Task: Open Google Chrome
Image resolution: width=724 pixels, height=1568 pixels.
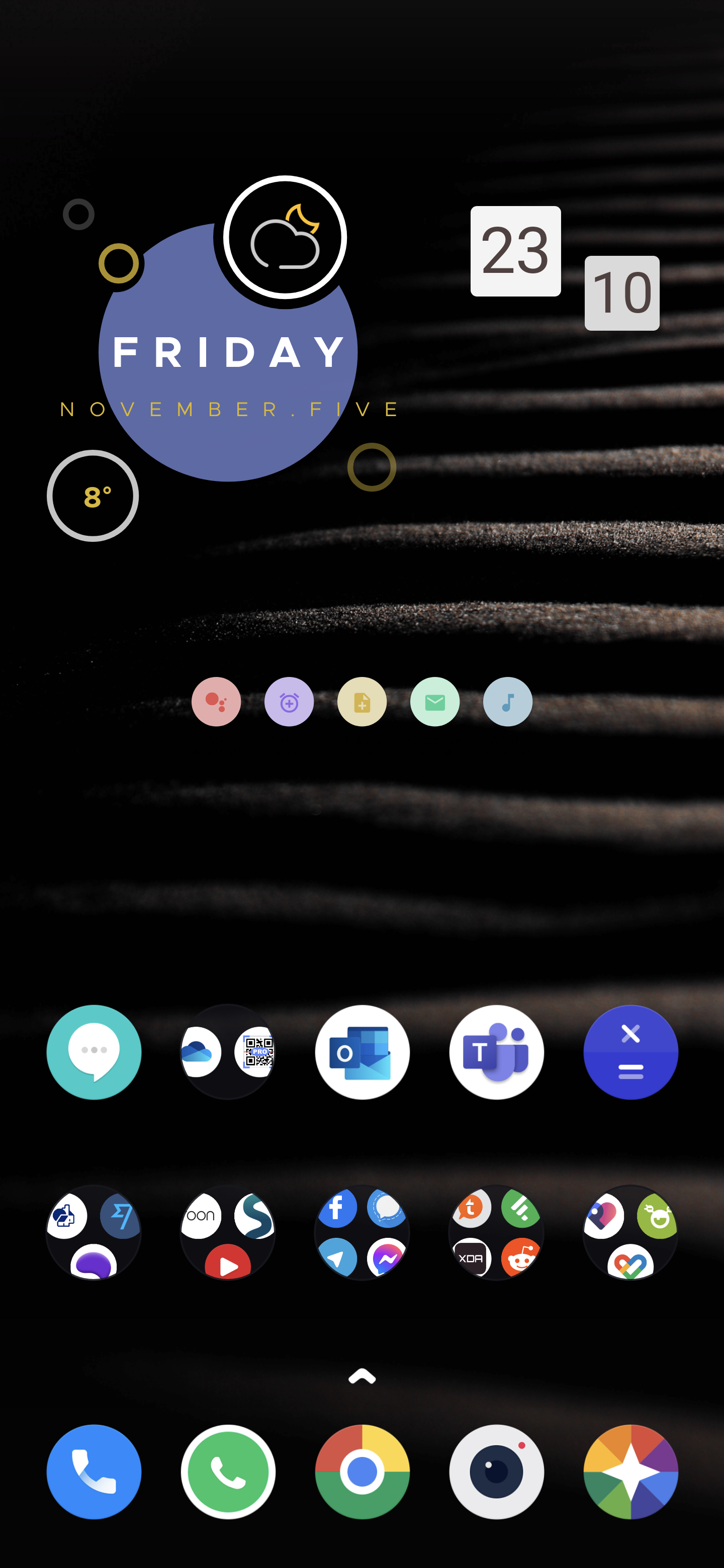Action: (363, 1471)
